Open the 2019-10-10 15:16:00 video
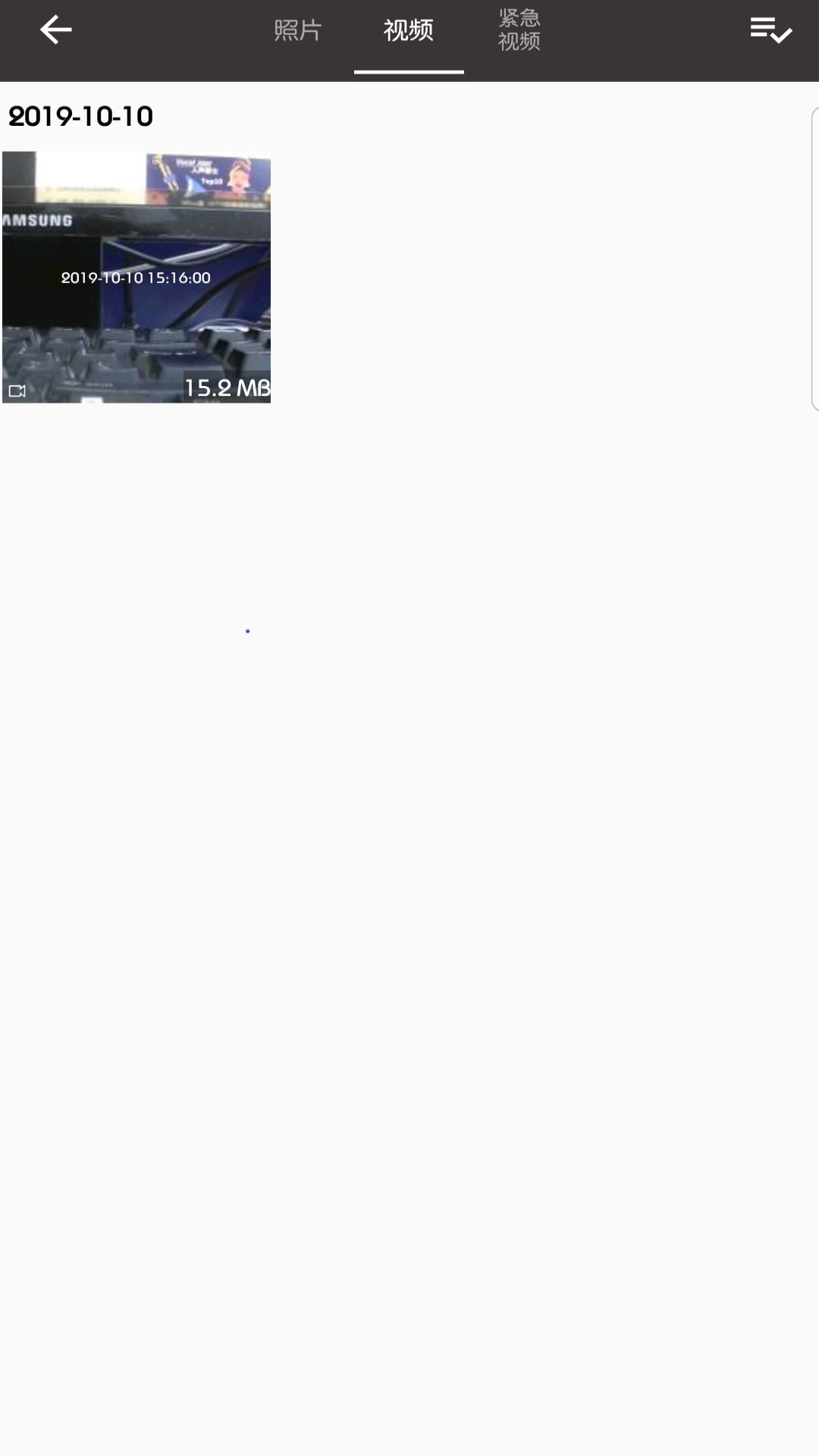The height and width of the screenshot is (1456, 819). pyautogui.click(x=136, y=277)
